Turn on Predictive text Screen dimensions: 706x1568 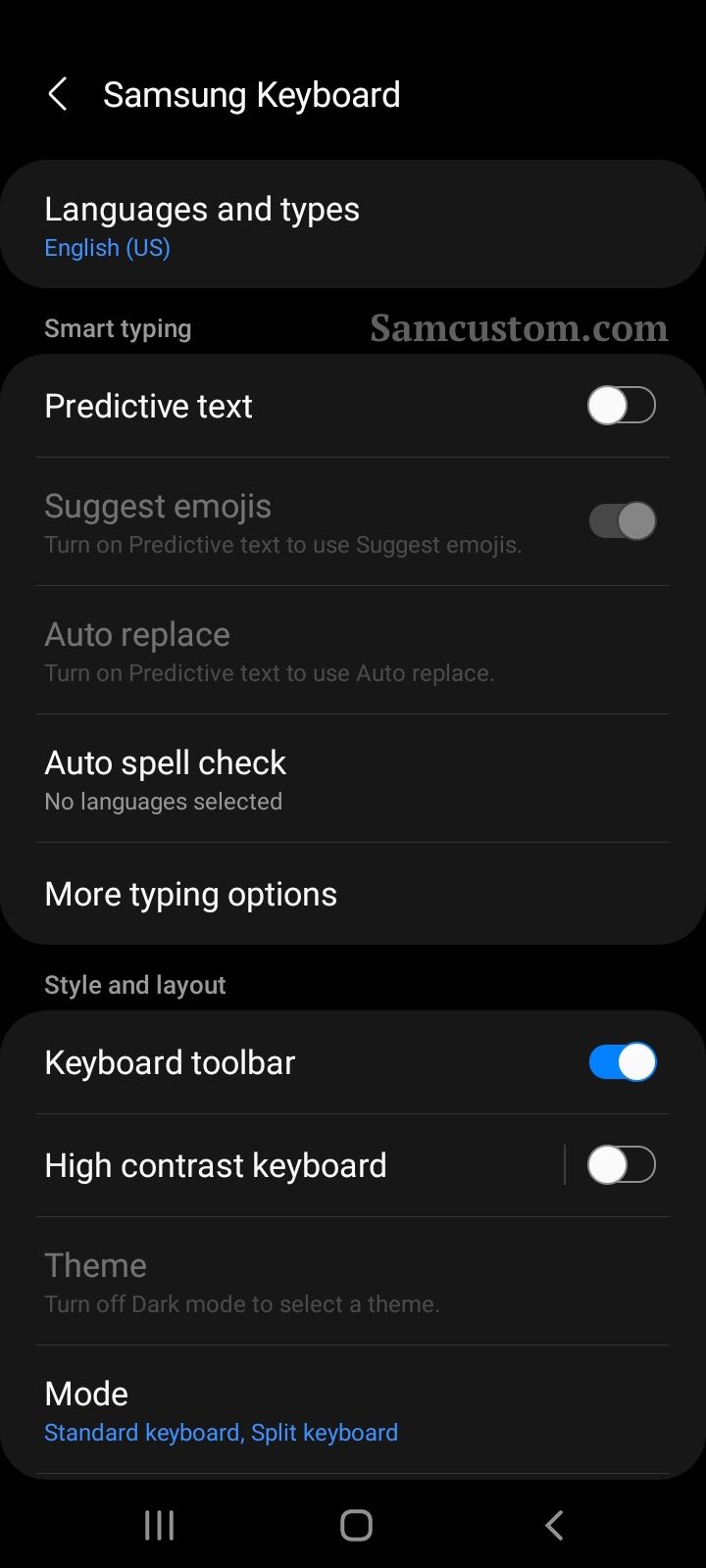(x=621, y=406)
